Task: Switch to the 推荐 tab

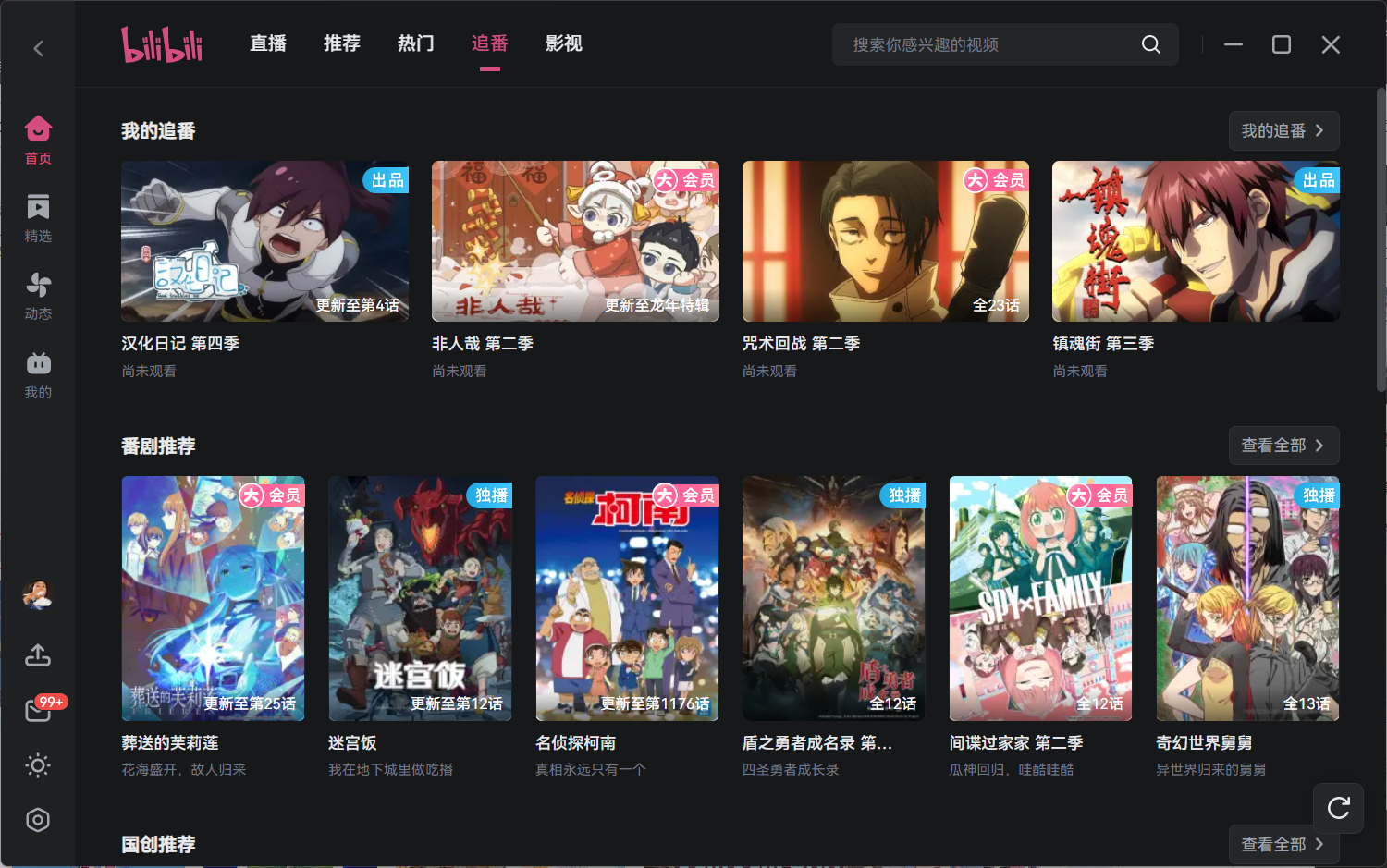Action: (342, 43)
